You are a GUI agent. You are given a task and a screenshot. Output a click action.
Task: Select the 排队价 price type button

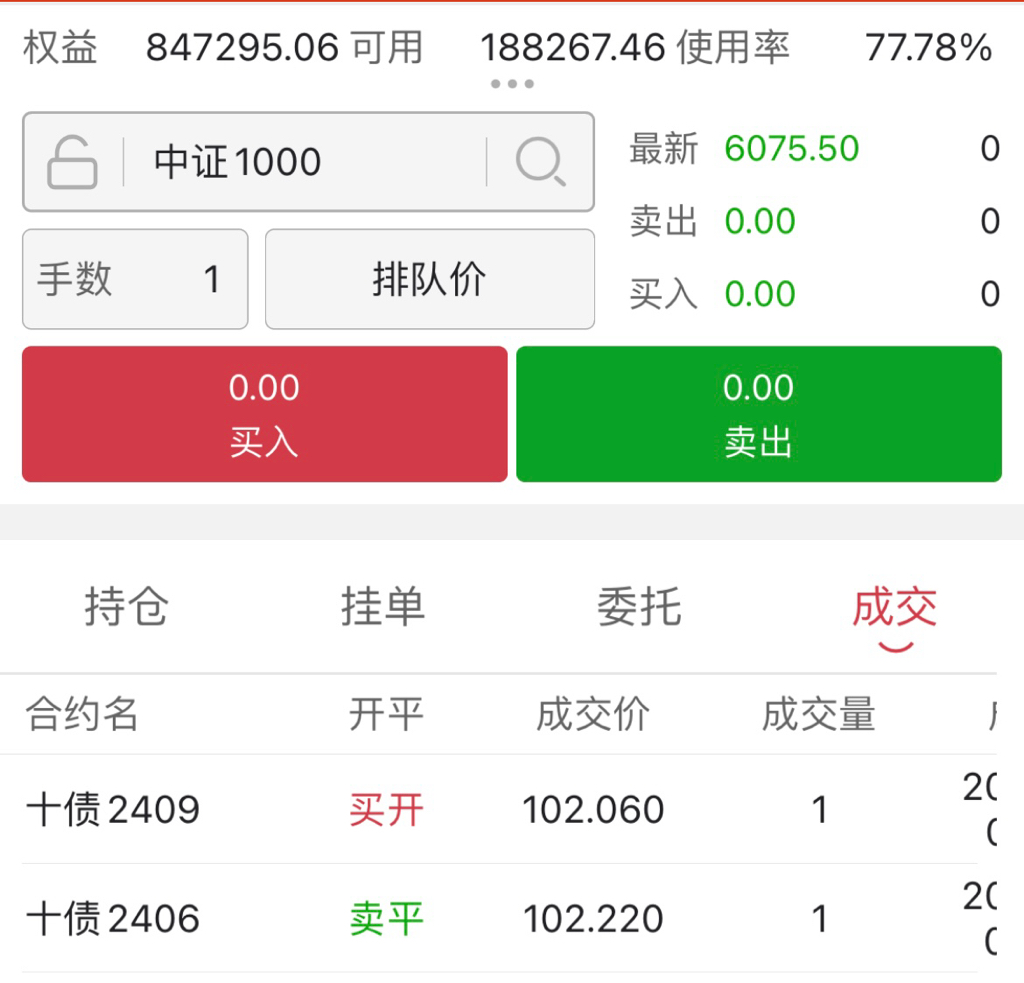tap(430, 279)
